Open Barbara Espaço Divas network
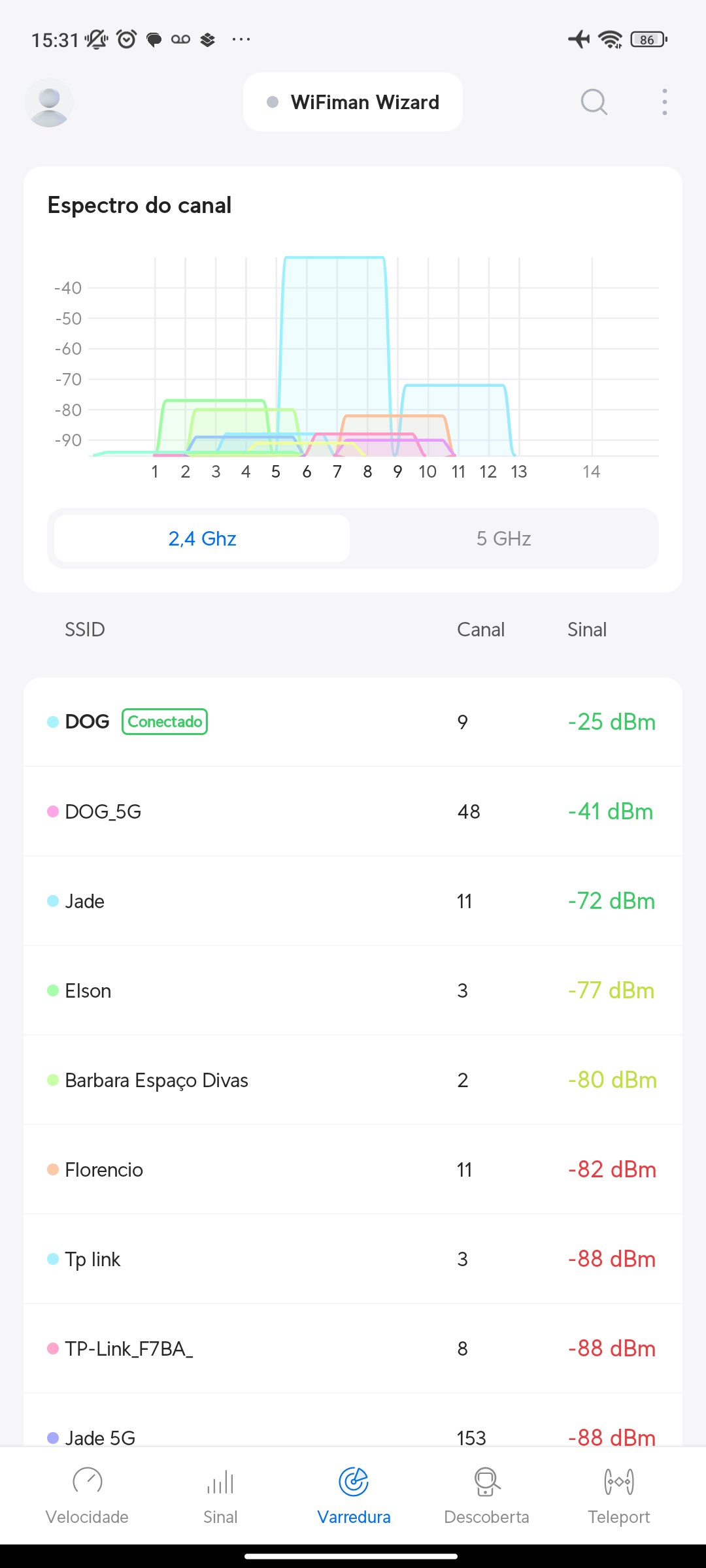Image resolution: width=706 pixels, height=1568 pixels. [353, 1080]
